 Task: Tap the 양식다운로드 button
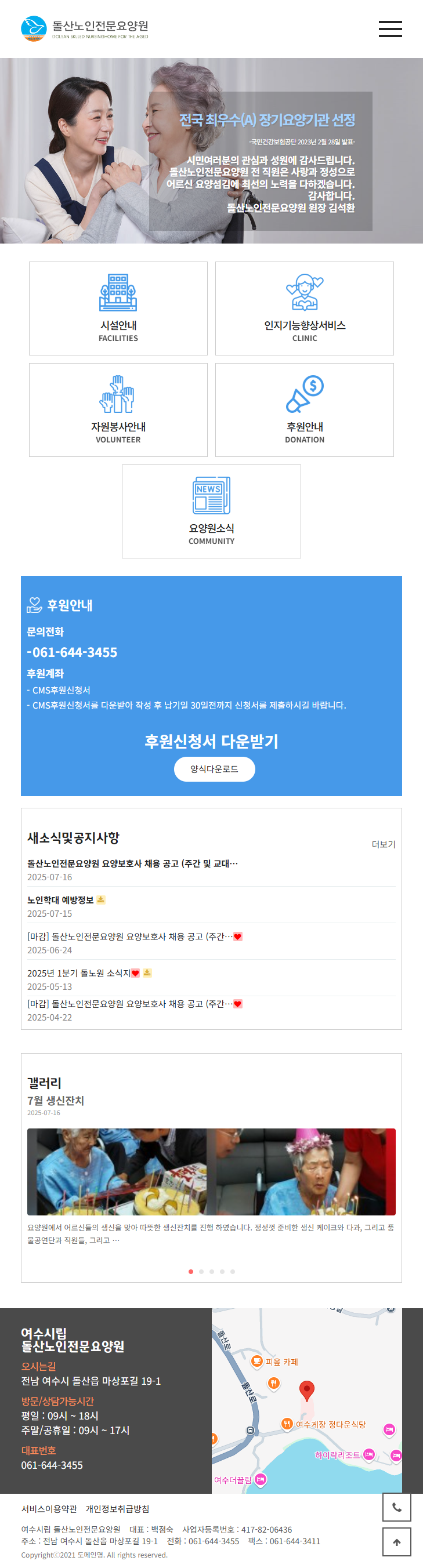tap(214, 769)
